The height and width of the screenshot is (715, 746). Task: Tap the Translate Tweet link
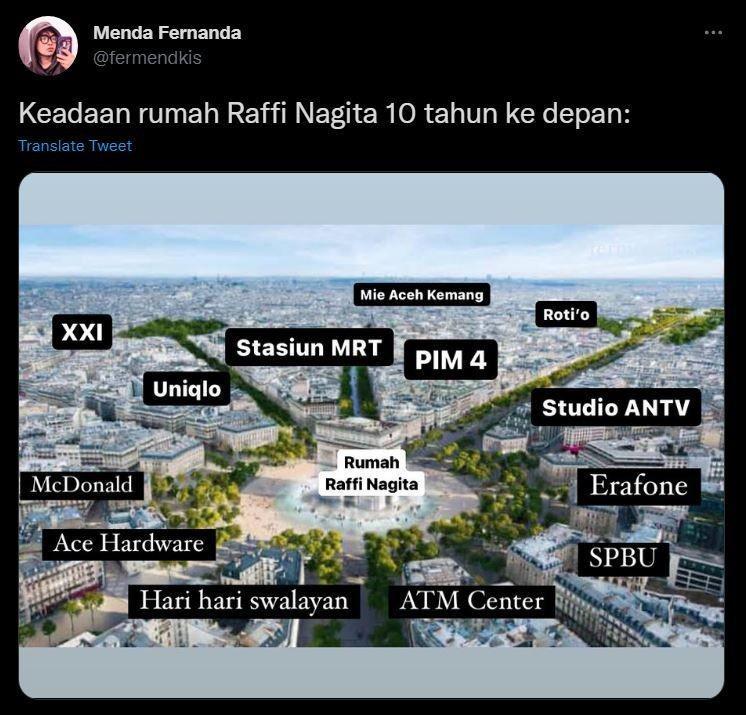(75, 146)
